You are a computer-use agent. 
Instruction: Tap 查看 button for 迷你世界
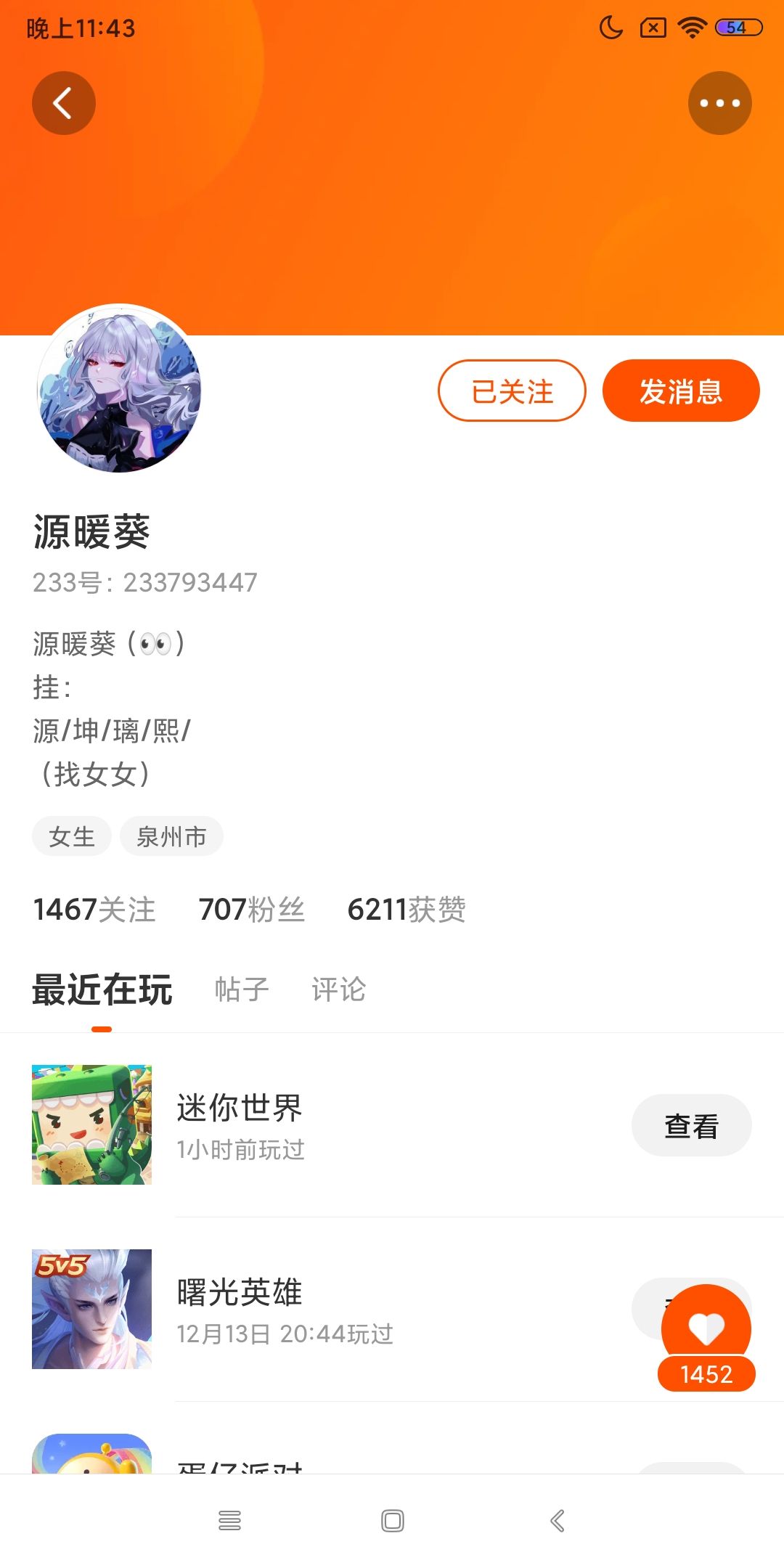tap(691, 1125)
